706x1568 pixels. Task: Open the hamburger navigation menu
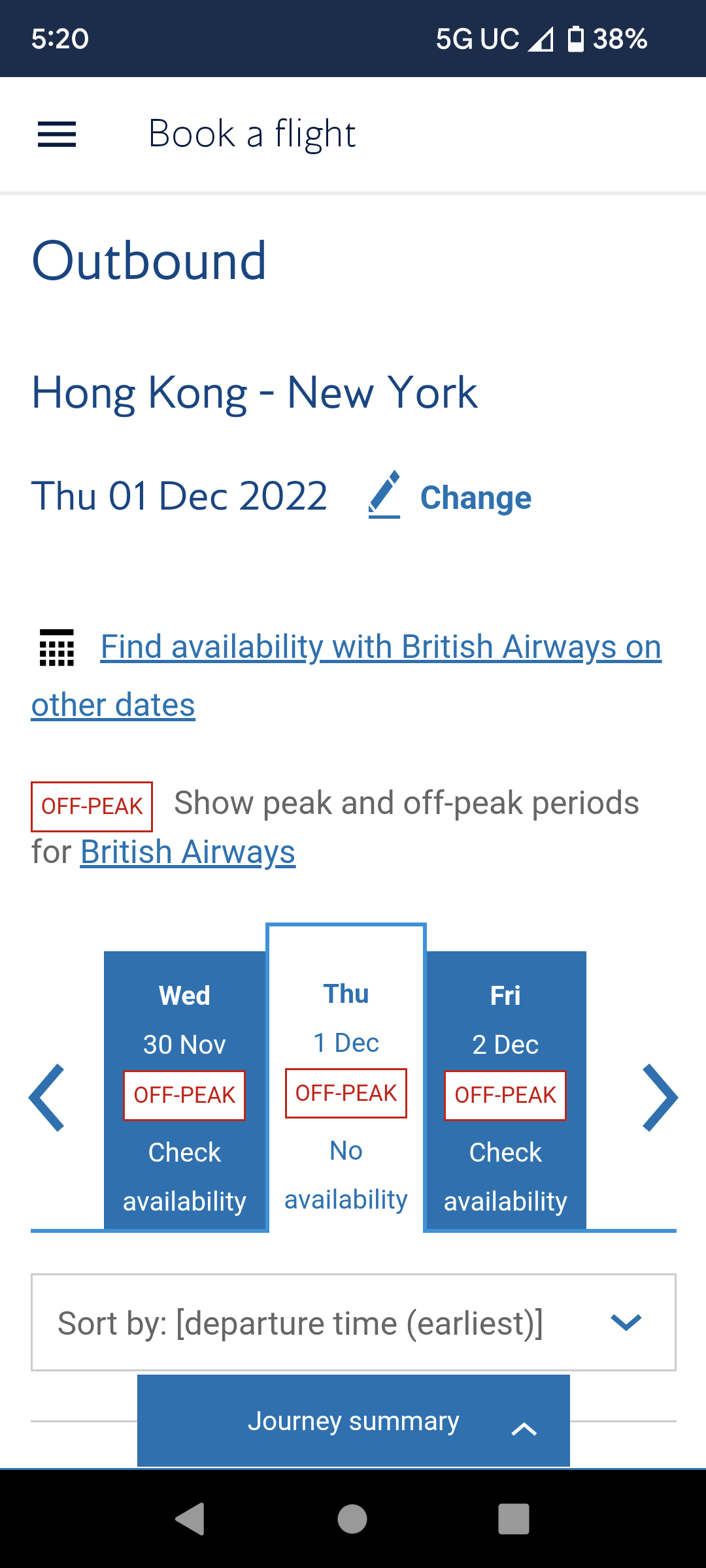coord(57,135)
